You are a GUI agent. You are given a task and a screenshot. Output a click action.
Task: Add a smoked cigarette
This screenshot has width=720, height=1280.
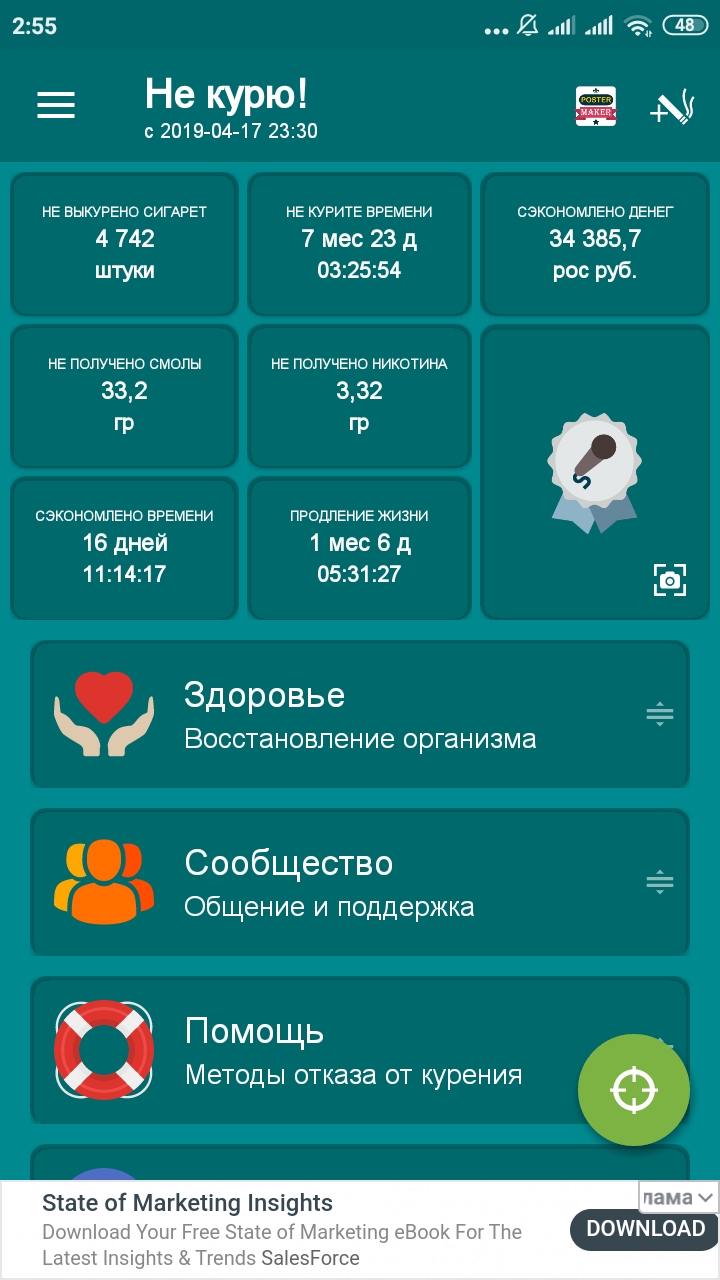(x=671, y=107)
